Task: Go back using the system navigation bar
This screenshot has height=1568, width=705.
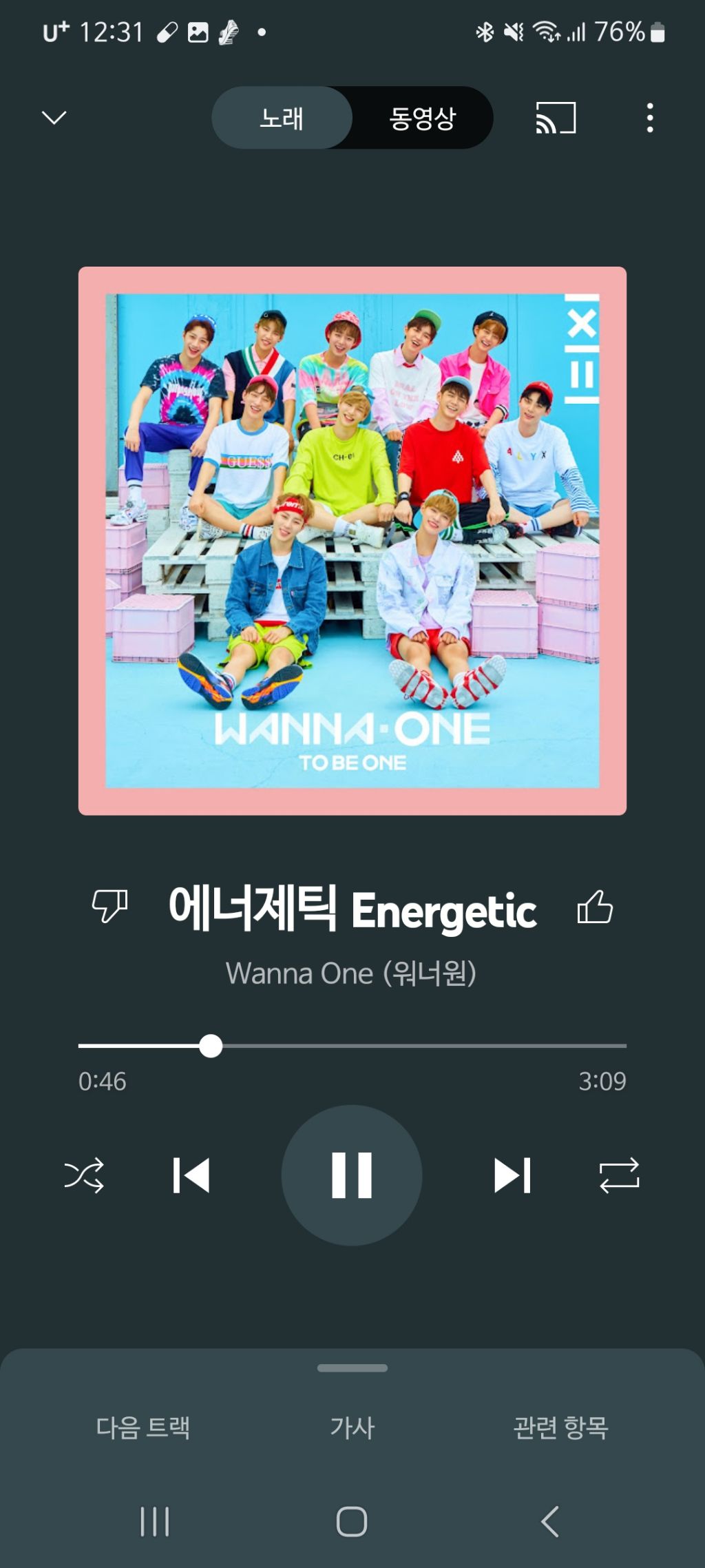Action: (x=549, y=1521)
